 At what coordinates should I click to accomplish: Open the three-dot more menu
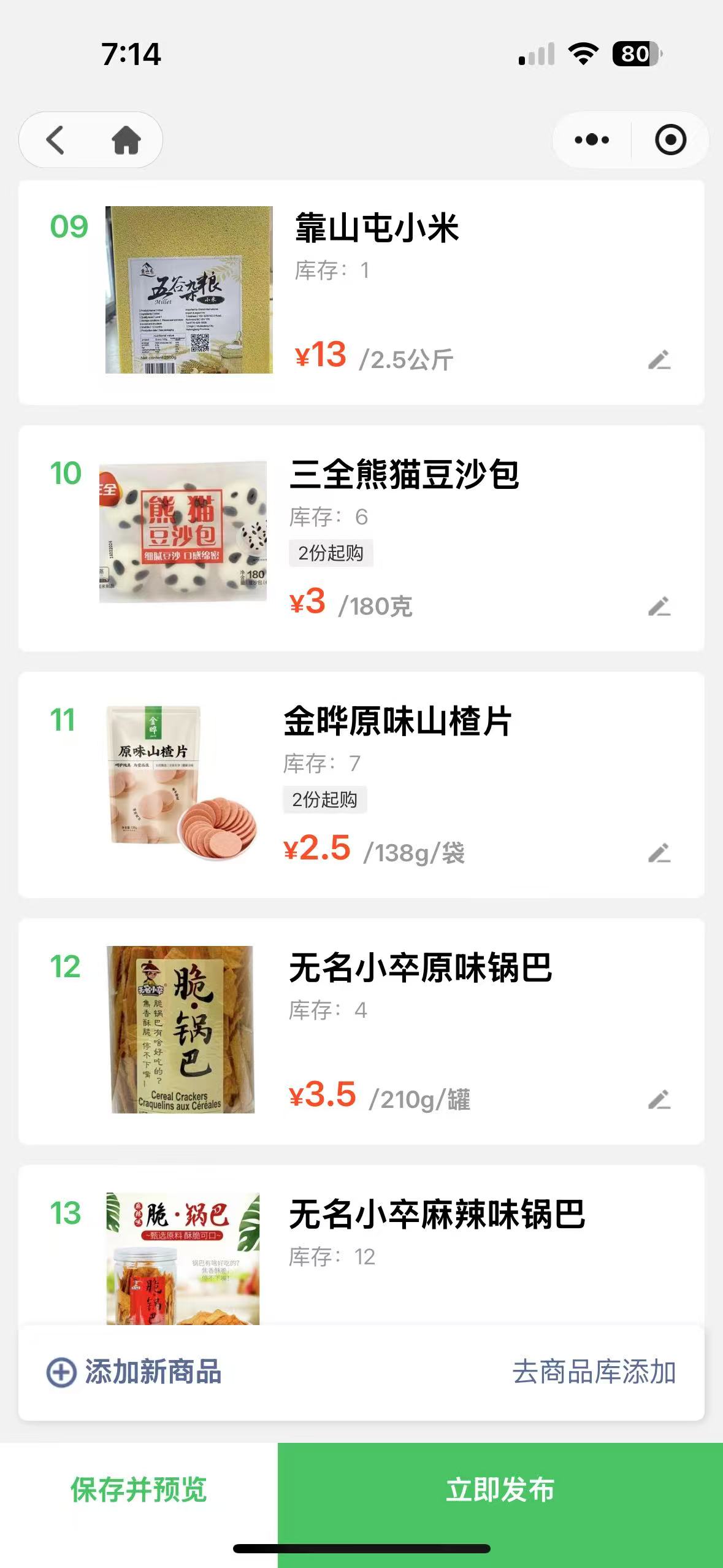coord(592,140)
